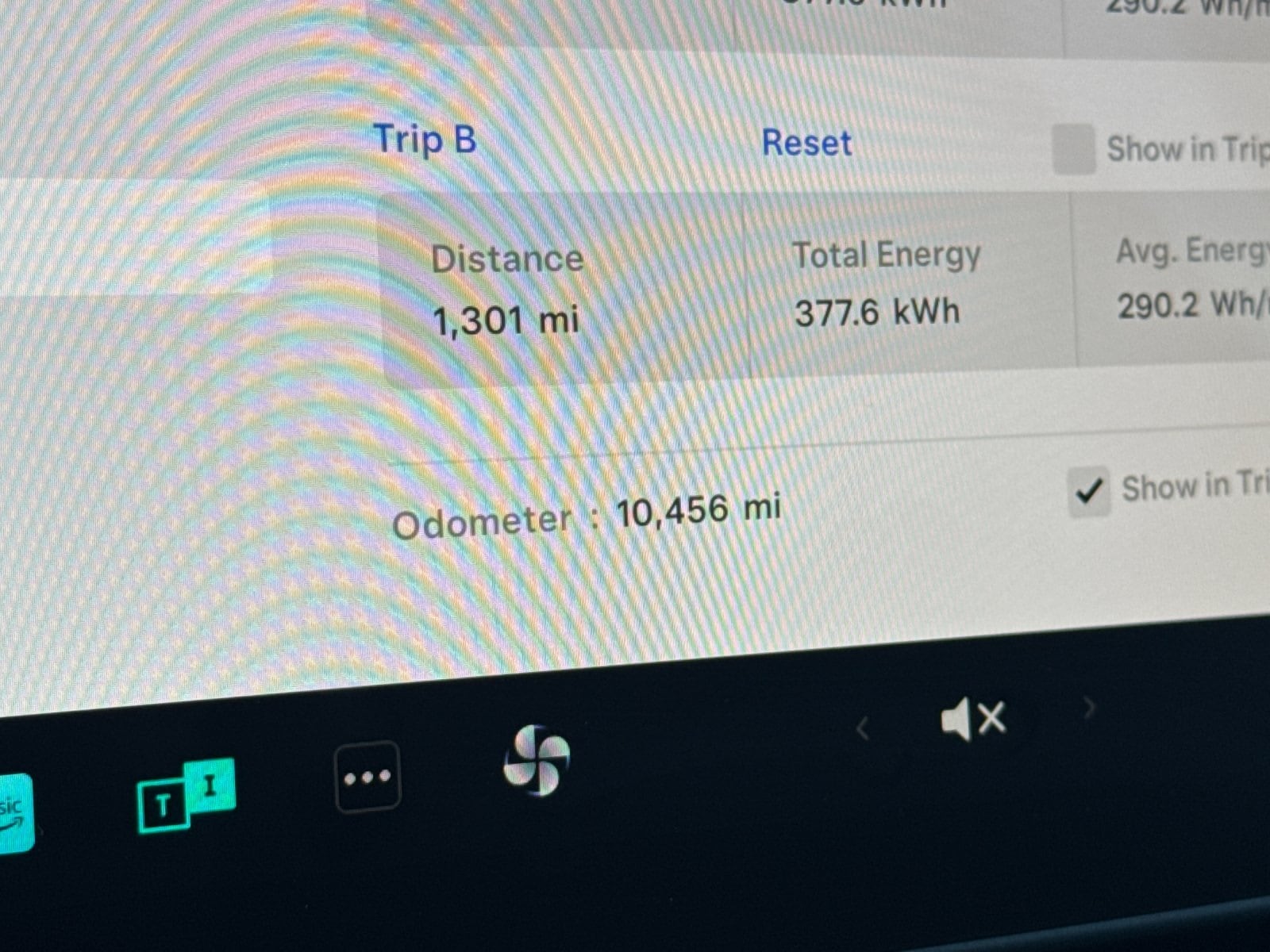The image size is (1270, 952).
Task: Uncheck Show in Trip for Odometer
Action: 1088,492
